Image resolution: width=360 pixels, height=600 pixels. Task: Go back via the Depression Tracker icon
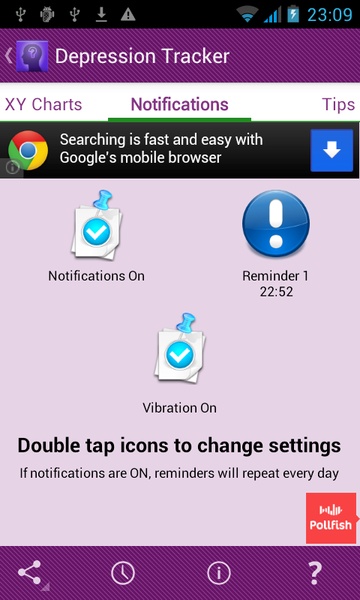pyautogui.click(x=27, y=56)
